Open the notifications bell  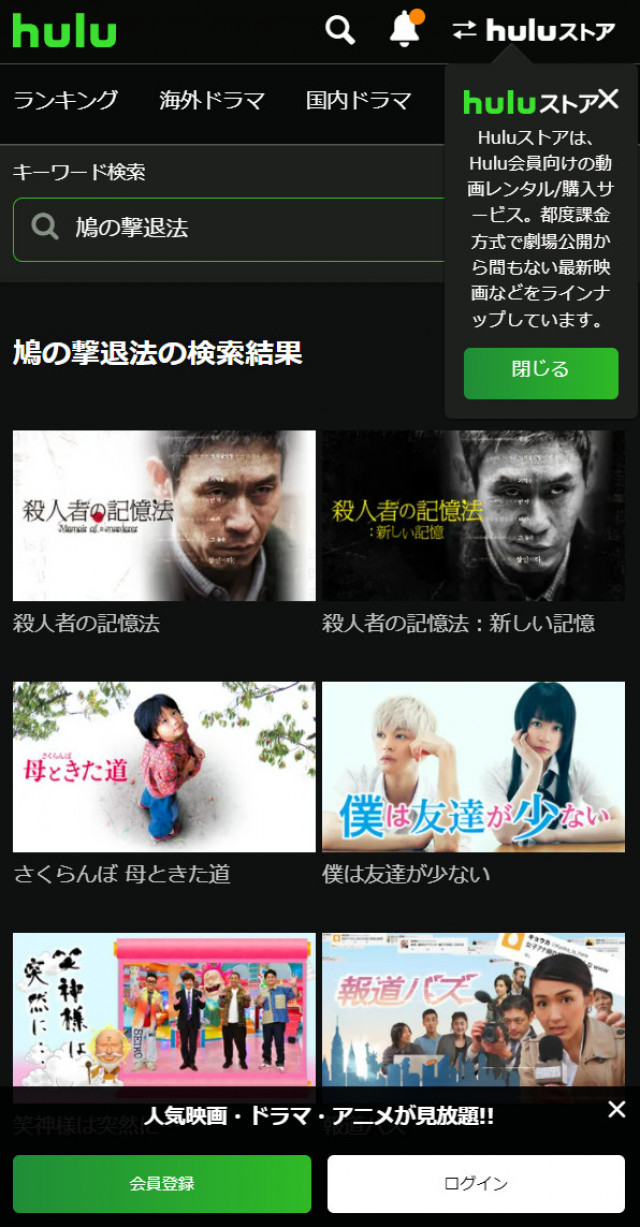404,31
